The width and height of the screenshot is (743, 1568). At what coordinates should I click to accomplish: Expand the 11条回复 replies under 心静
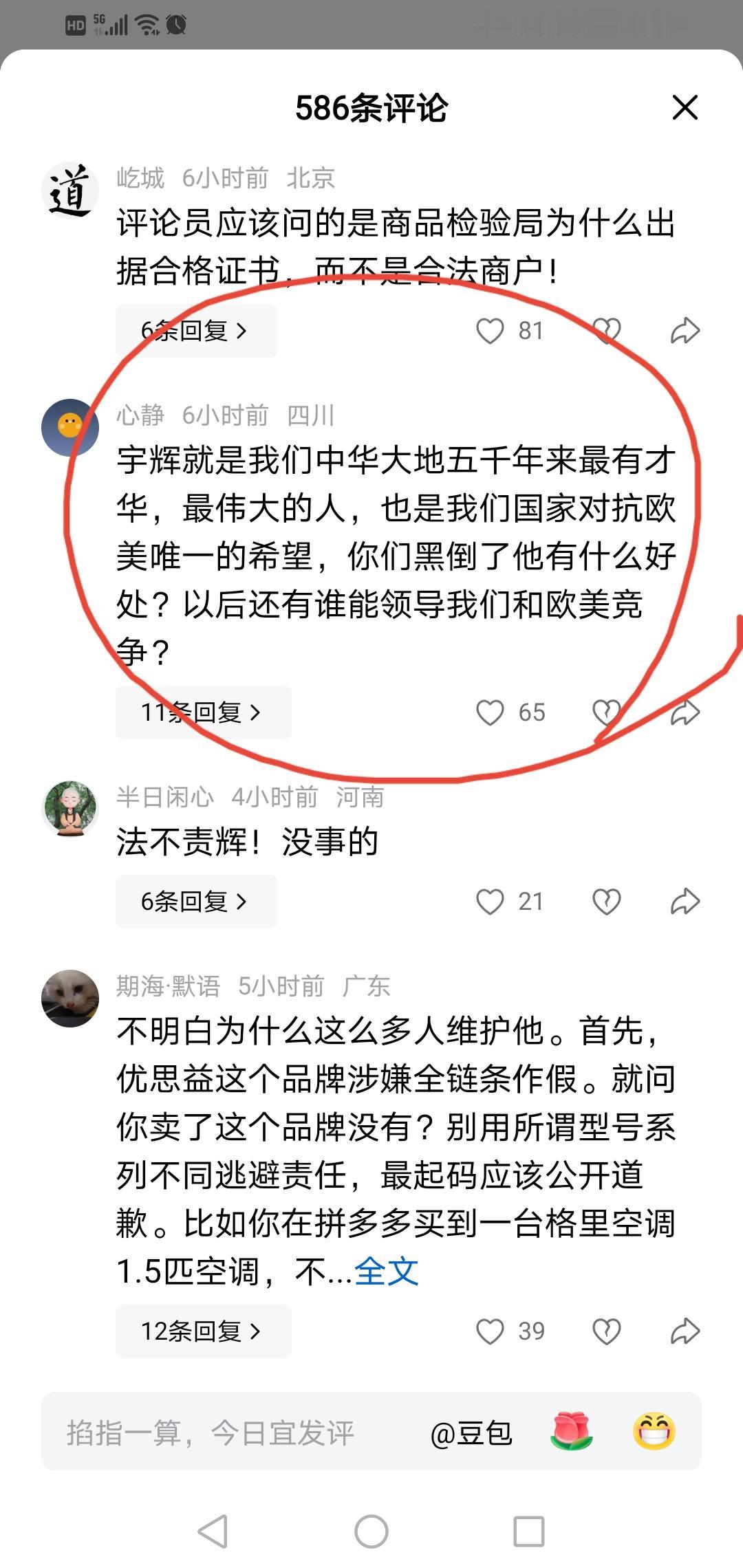[x=204, y=714]
